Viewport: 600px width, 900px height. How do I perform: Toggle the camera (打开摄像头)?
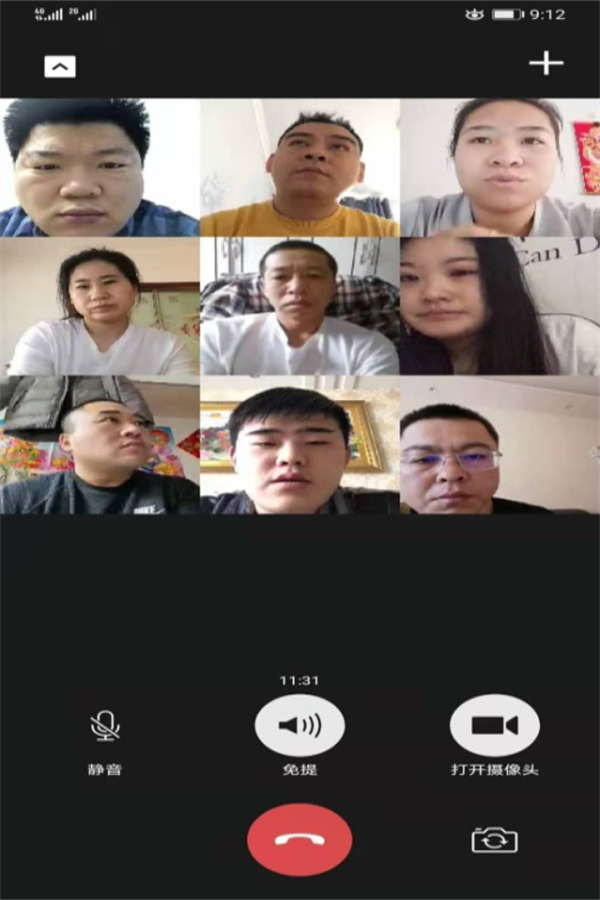[495, 725]
